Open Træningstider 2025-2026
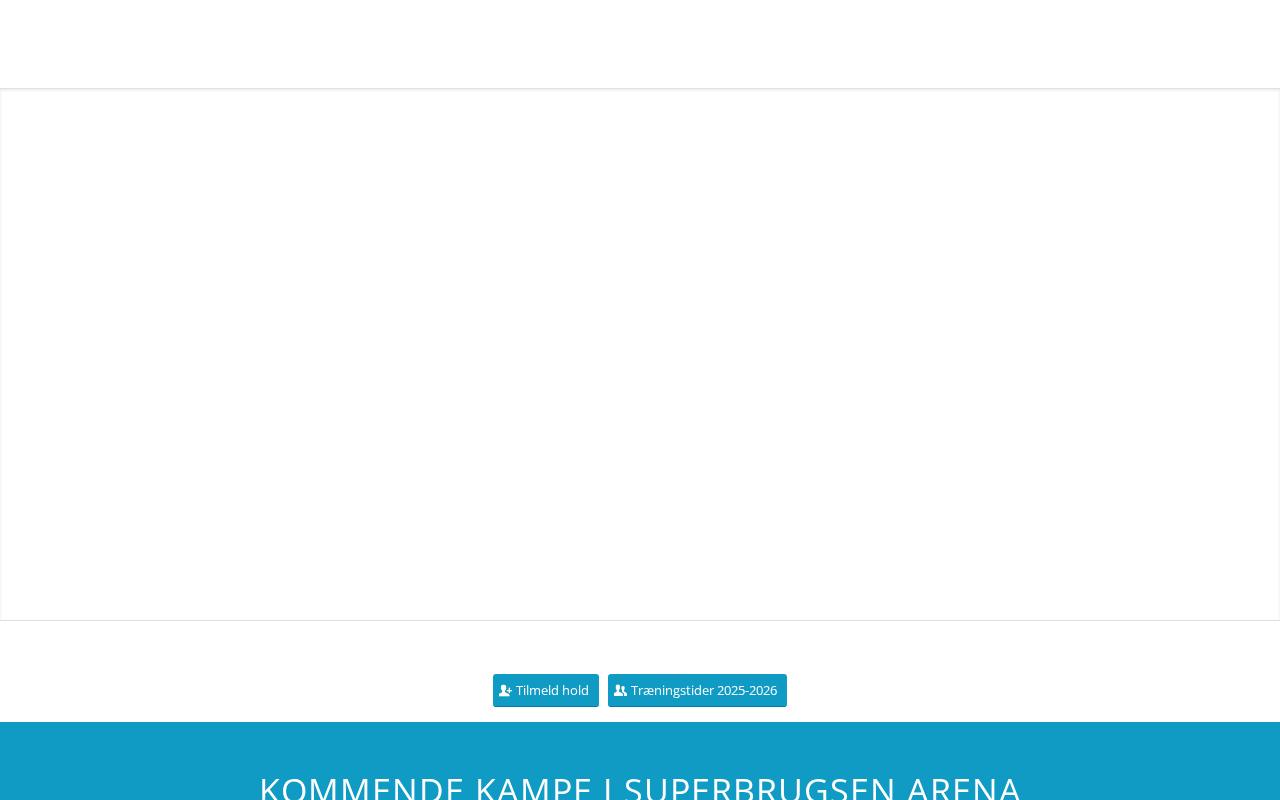 click(697, 690)
